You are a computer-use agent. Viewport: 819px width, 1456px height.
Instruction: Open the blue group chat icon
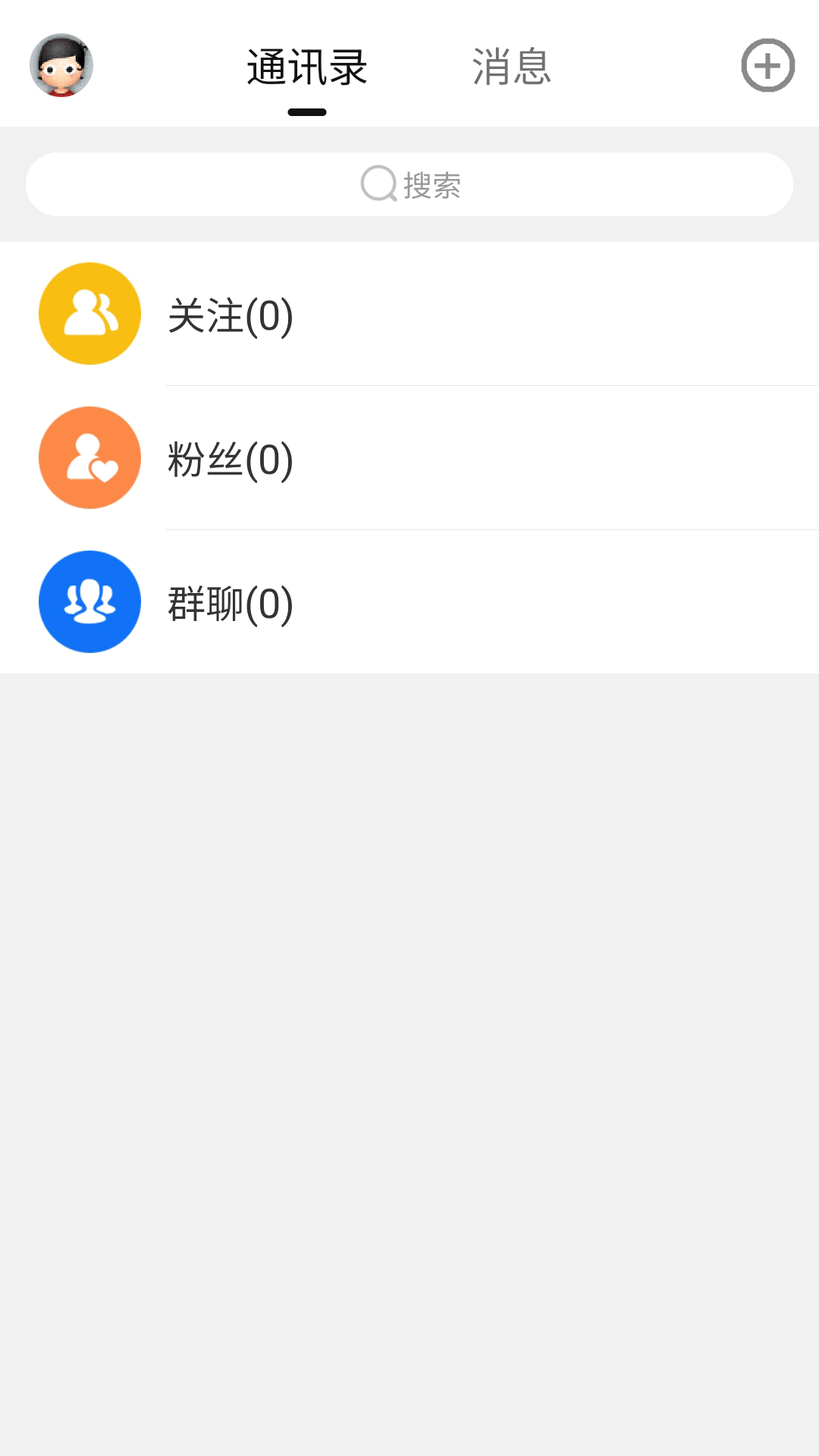[89, 601]
